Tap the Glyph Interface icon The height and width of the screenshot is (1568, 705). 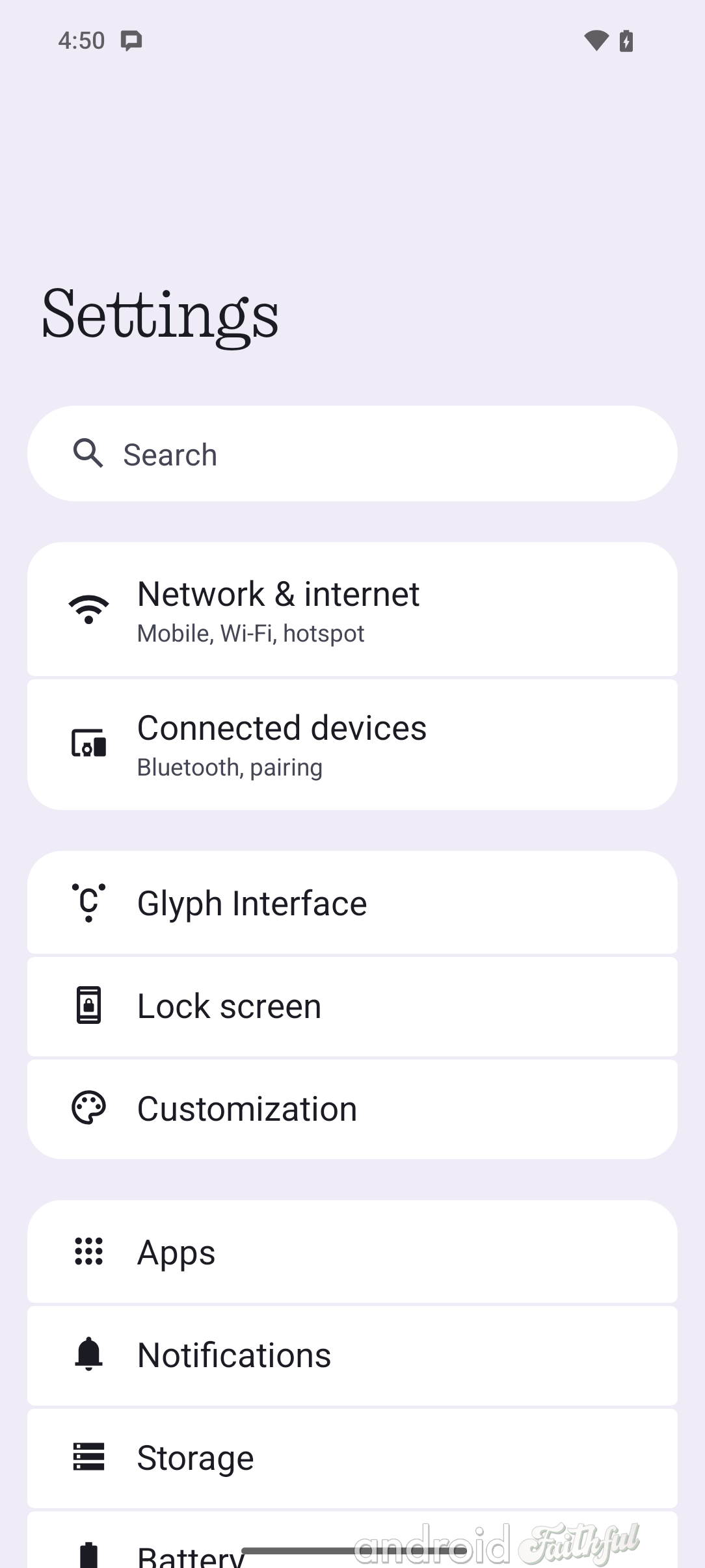point(88,903)
